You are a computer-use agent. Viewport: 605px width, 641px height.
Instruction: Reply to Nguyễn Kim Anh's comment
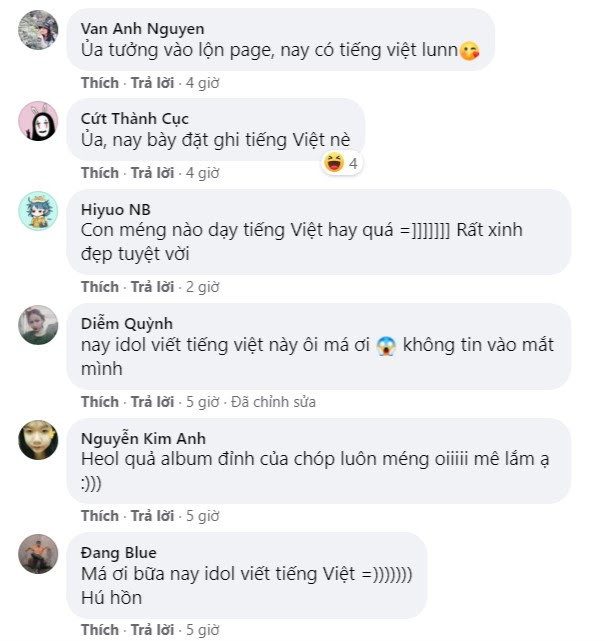[x=152, y=516]
